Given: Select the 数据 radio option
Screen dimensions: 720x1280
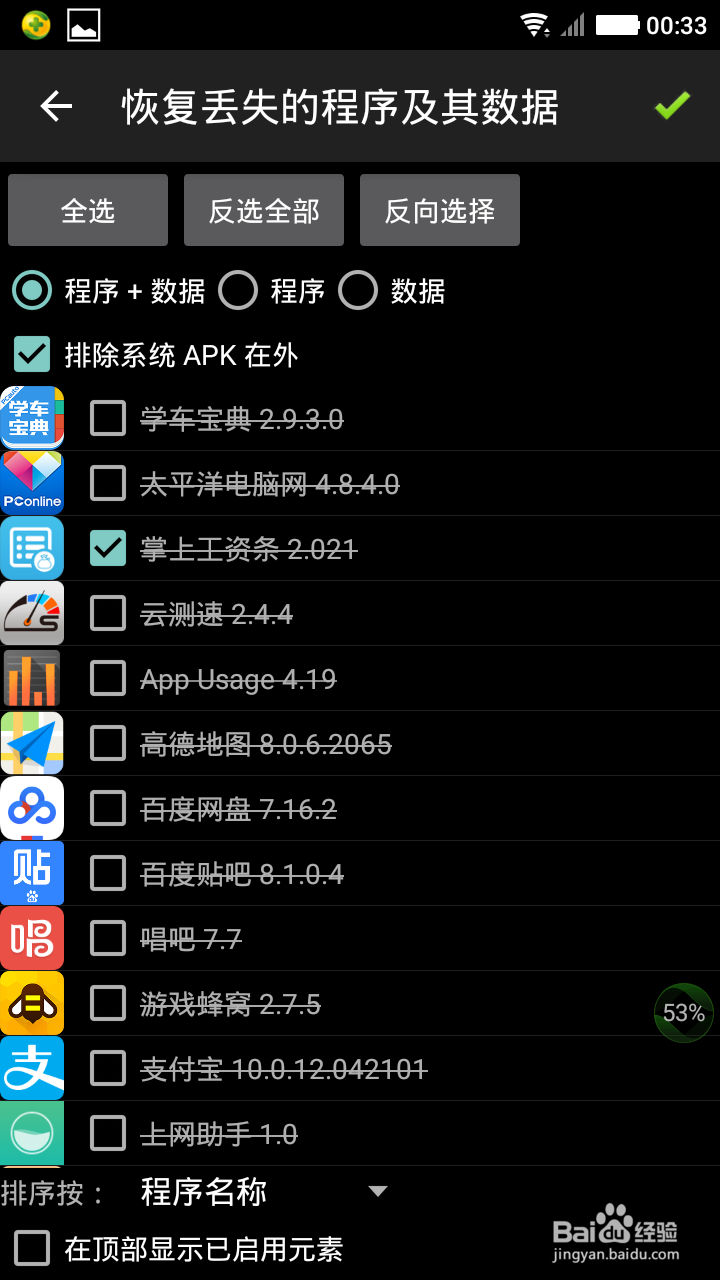Looking at the screenshot, I should (358, 290).
